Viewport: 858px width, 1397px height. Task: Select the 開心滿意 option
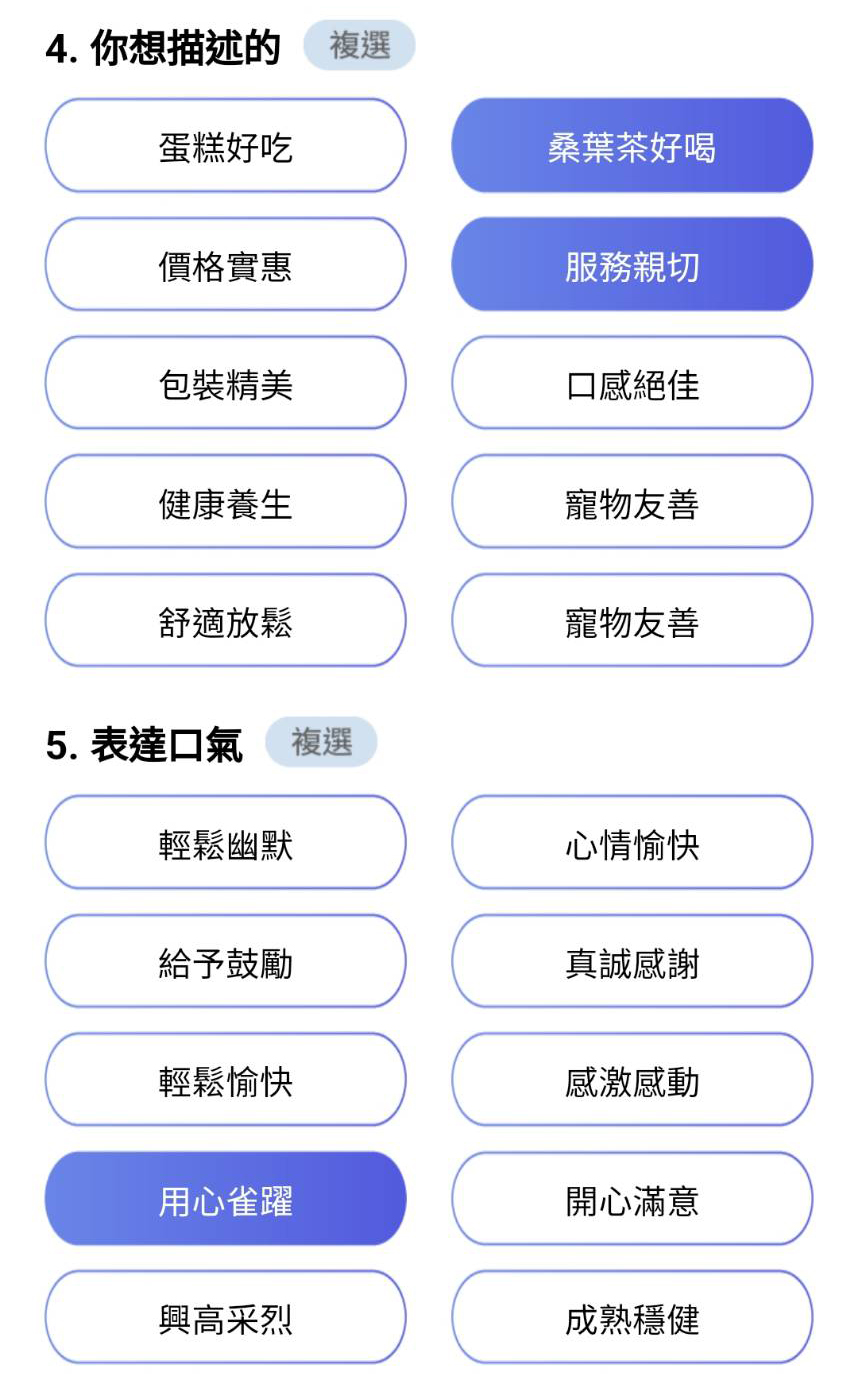click(632, 1199)
